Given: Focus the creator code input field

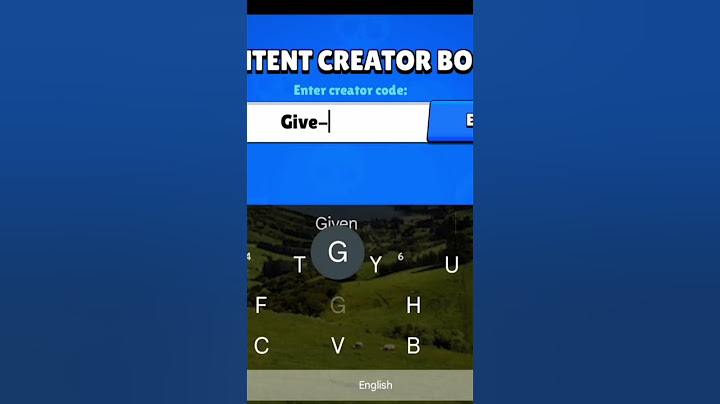Looking at the screenshot, I should [x=337, y=122].
